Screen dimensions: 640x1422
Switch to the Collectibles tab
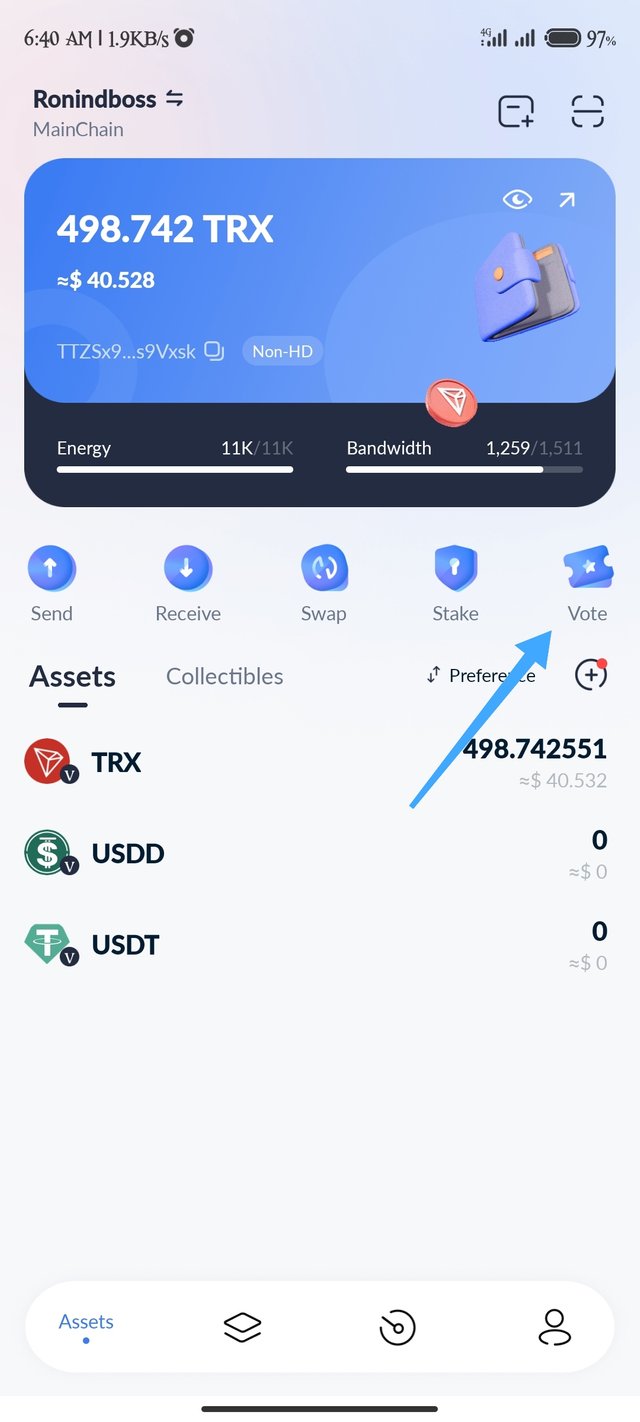[x=224, y=676]
